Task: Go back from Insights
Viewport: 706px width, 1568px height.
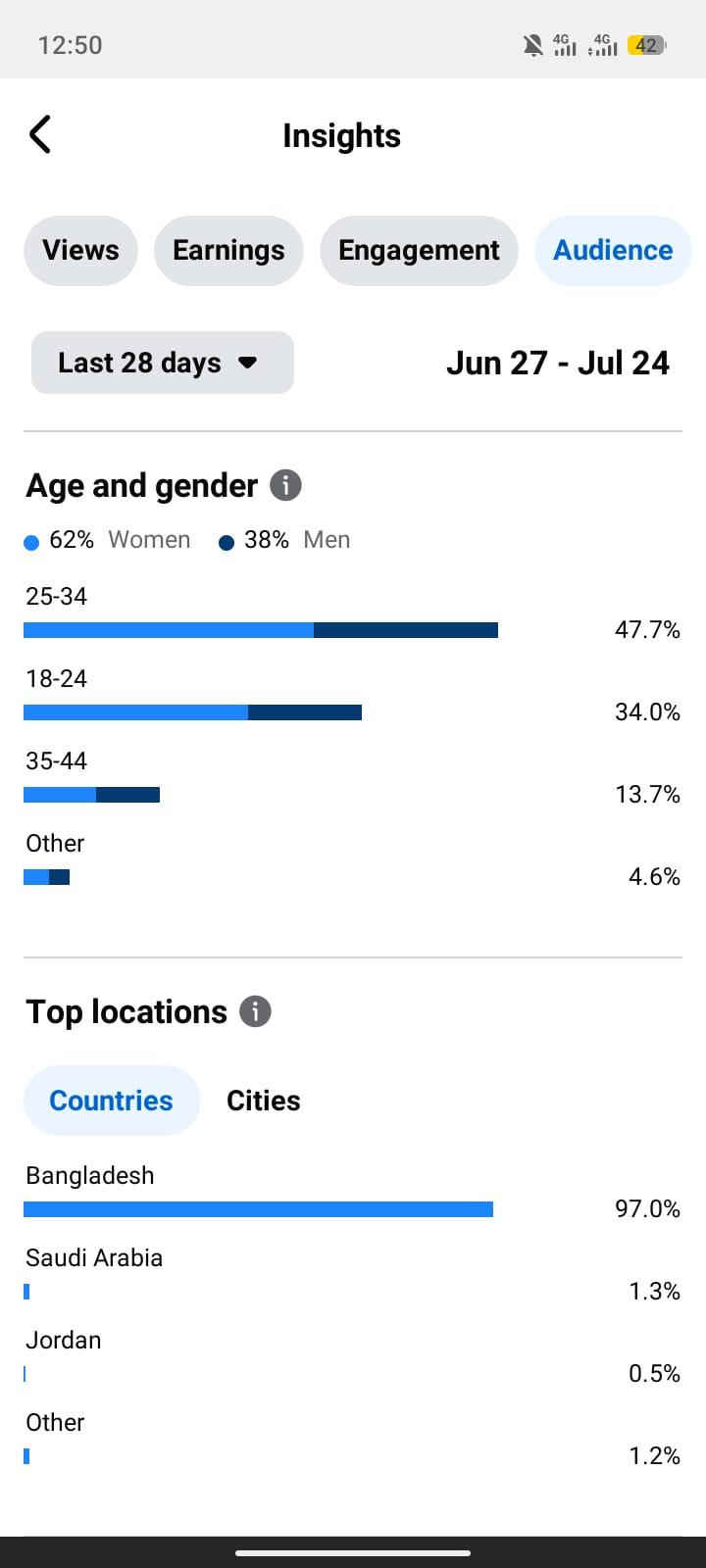Action: pos(40,135)
